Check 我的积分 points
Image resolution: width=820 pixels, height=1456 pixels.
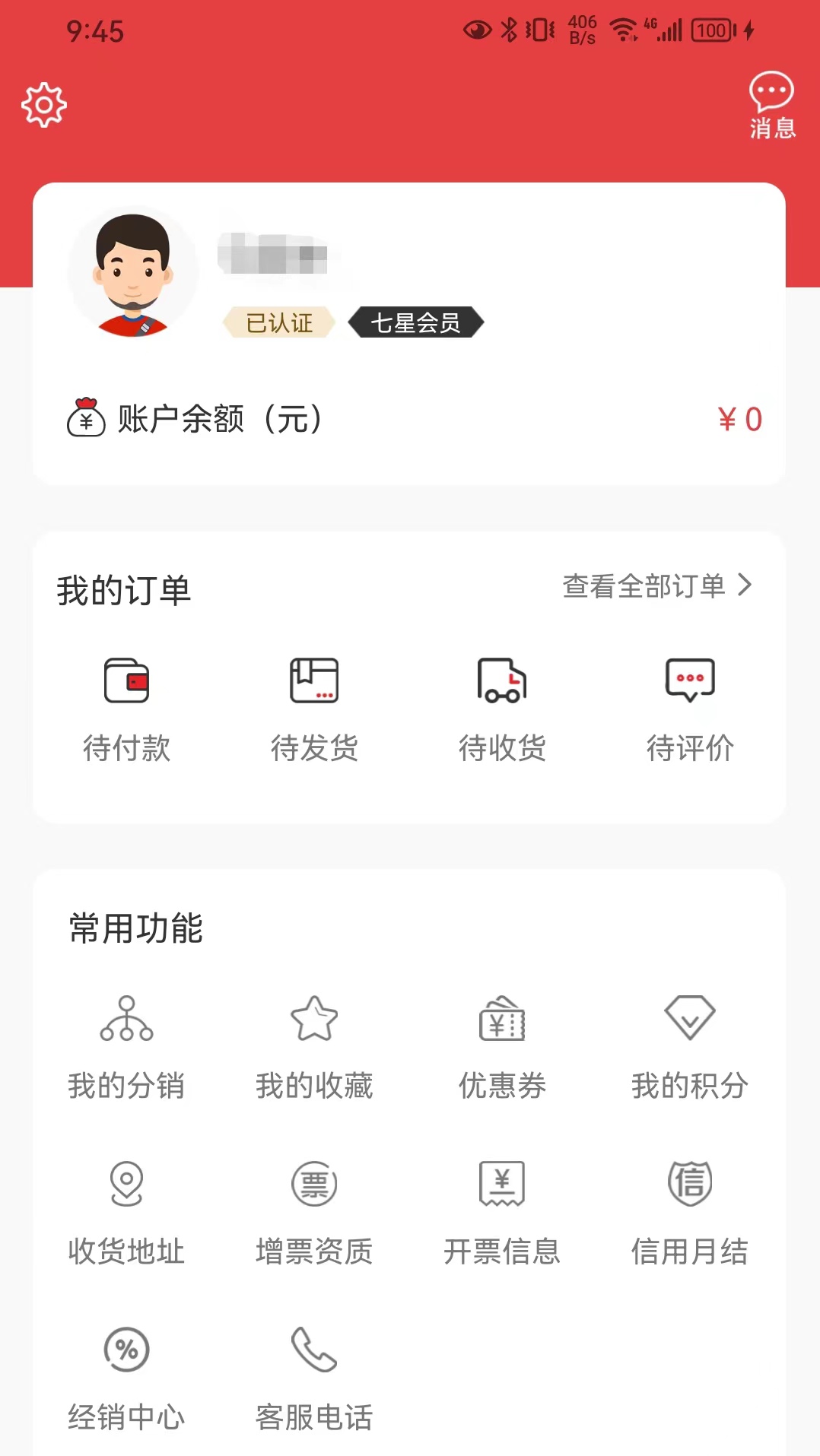point(689,1049)
